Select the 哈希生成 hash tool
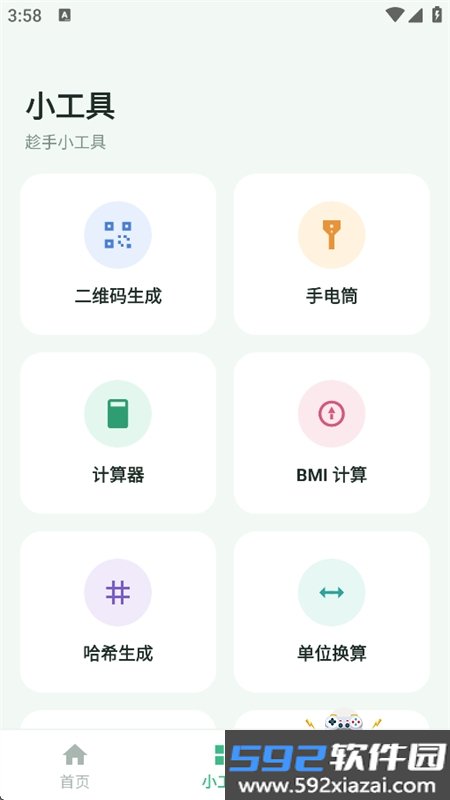 (x=118, y=611)
